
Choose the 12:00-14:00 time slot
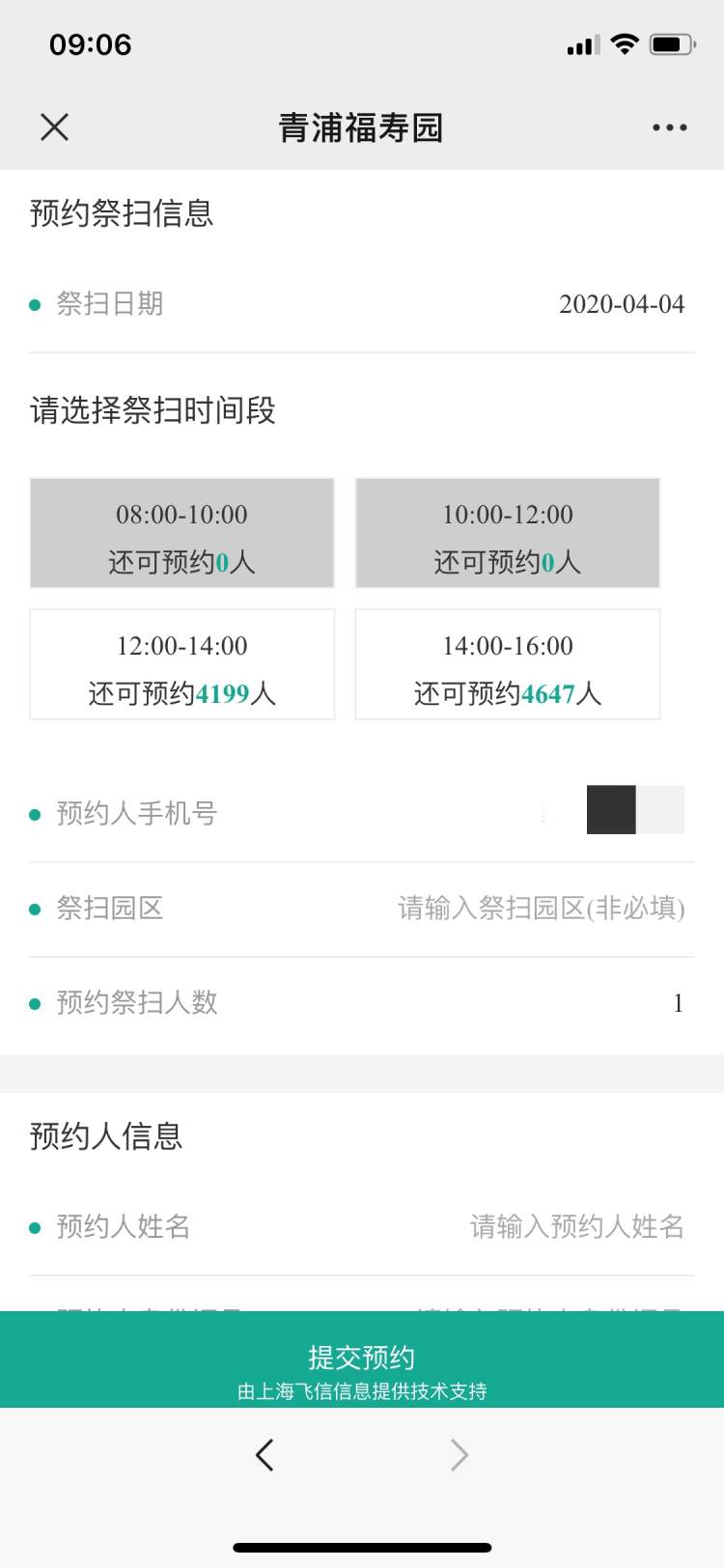(x=182, y=664)
